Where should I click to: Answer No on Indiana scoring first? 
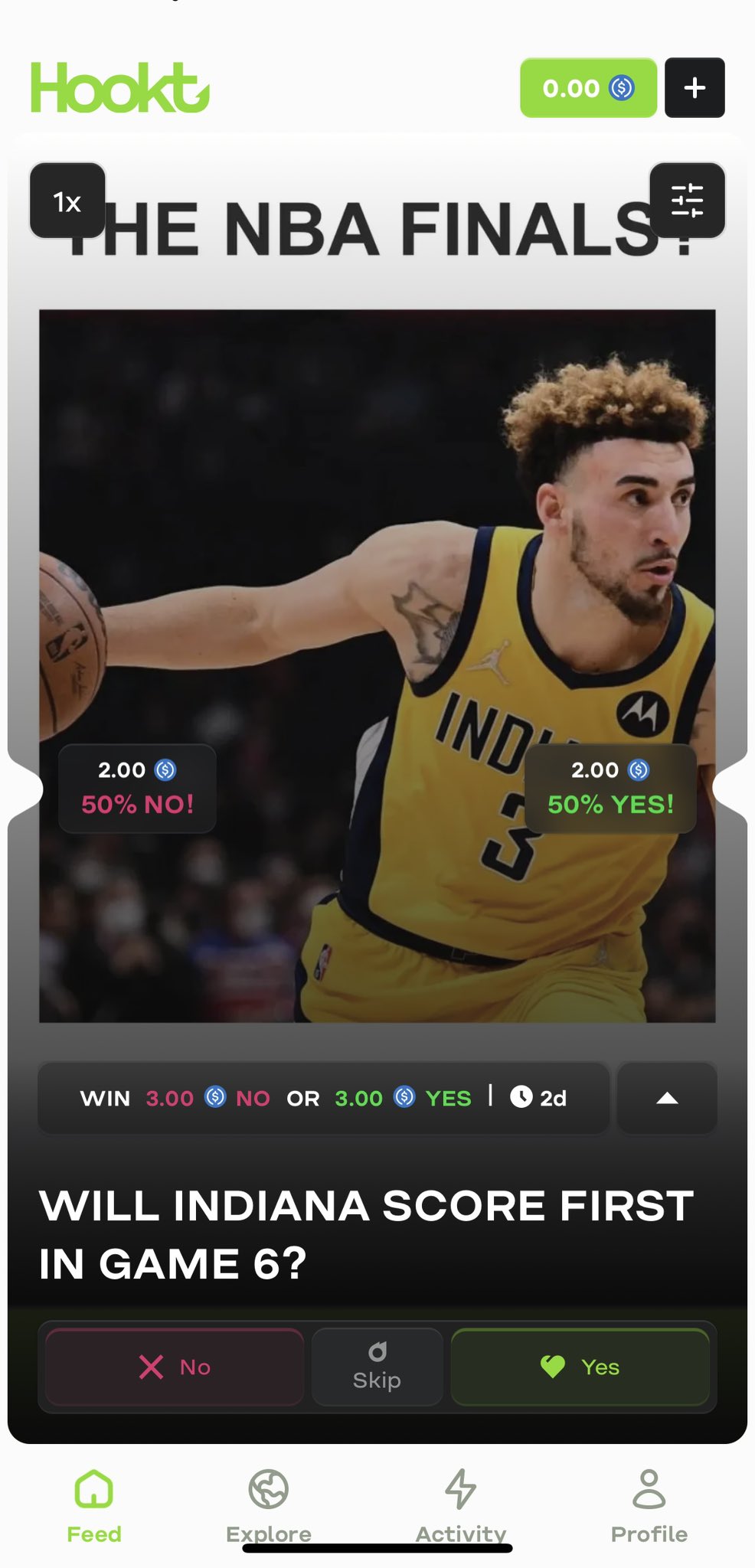(175, 1367)
